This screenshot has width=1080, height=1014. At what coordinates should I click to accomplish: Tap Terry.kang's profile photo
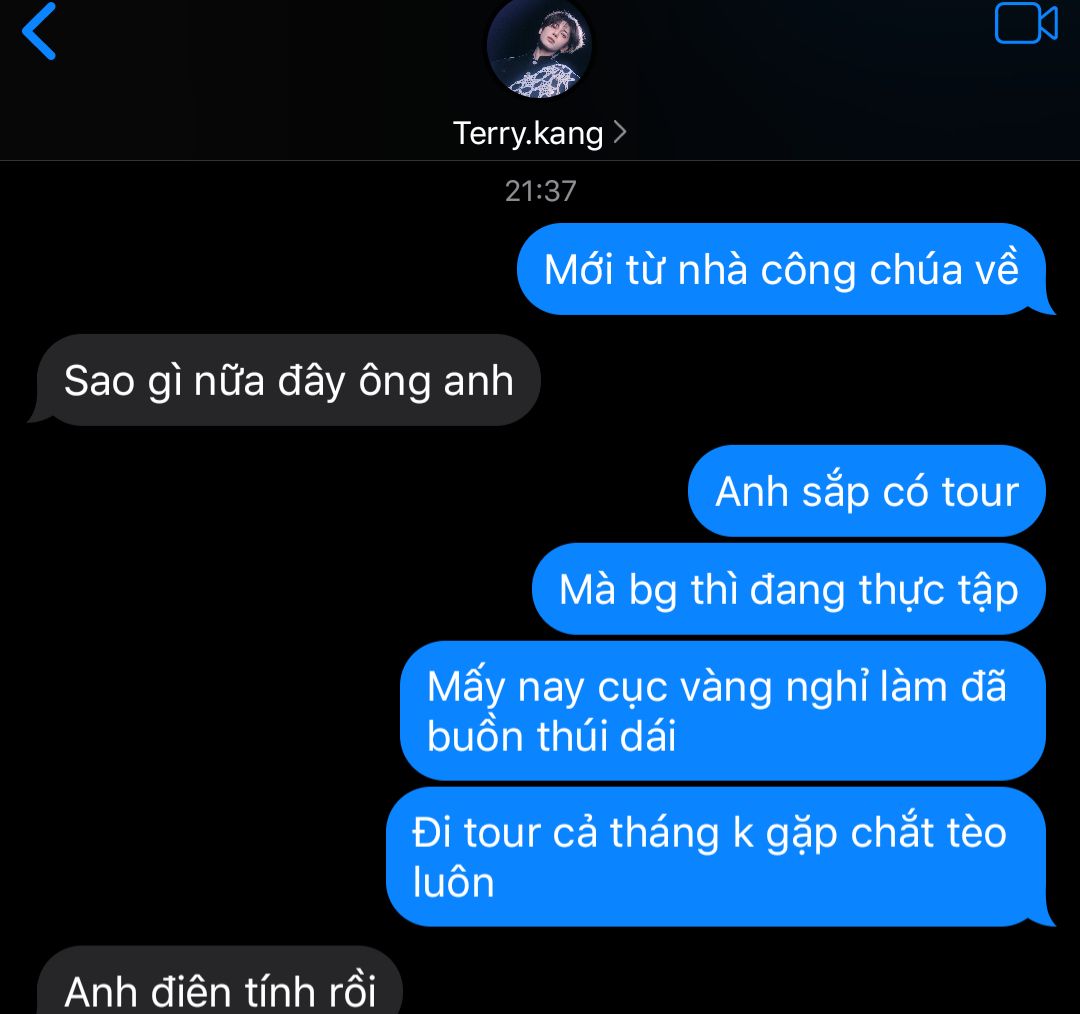click(539, 48)
